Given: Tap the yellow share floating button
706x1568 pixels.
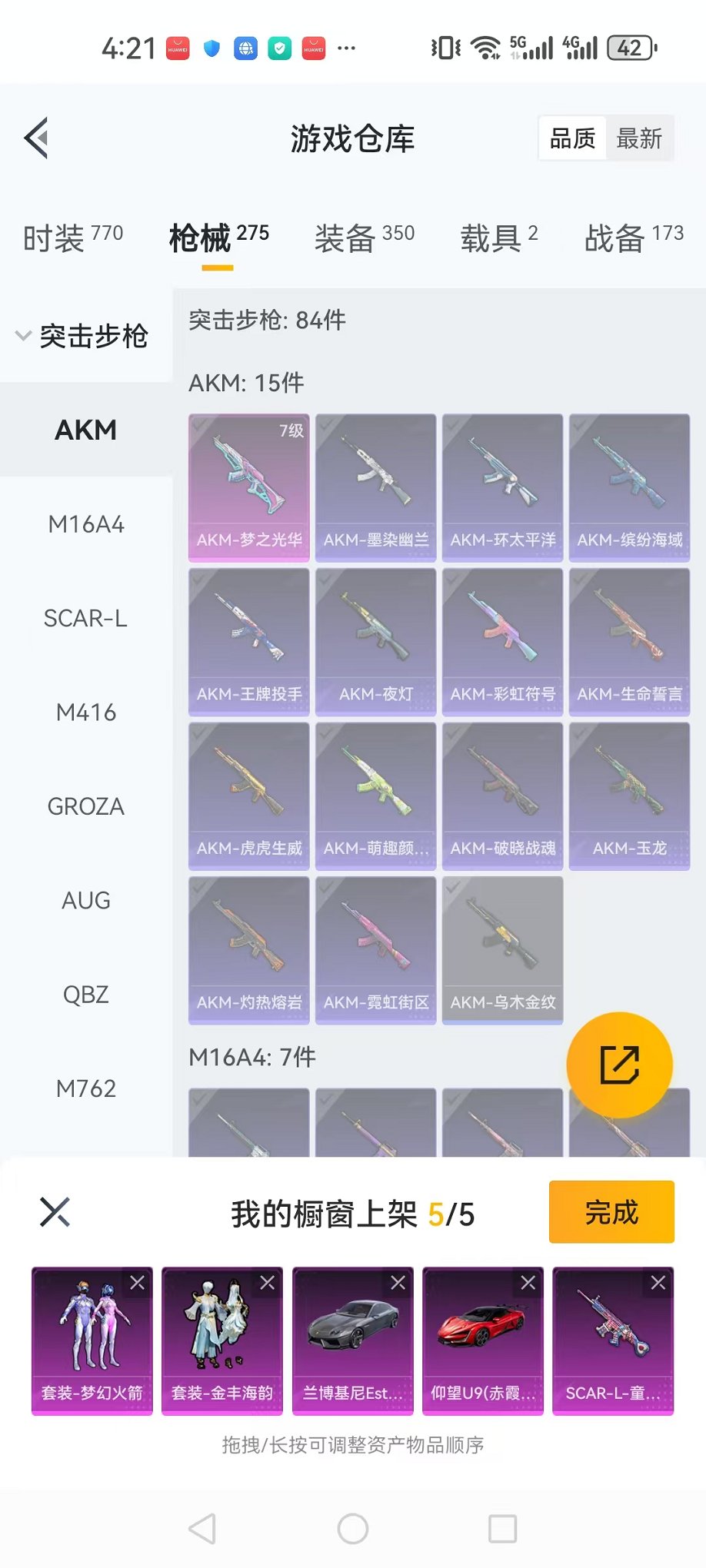Looking at the screenshot, I should coord(619,1065).
